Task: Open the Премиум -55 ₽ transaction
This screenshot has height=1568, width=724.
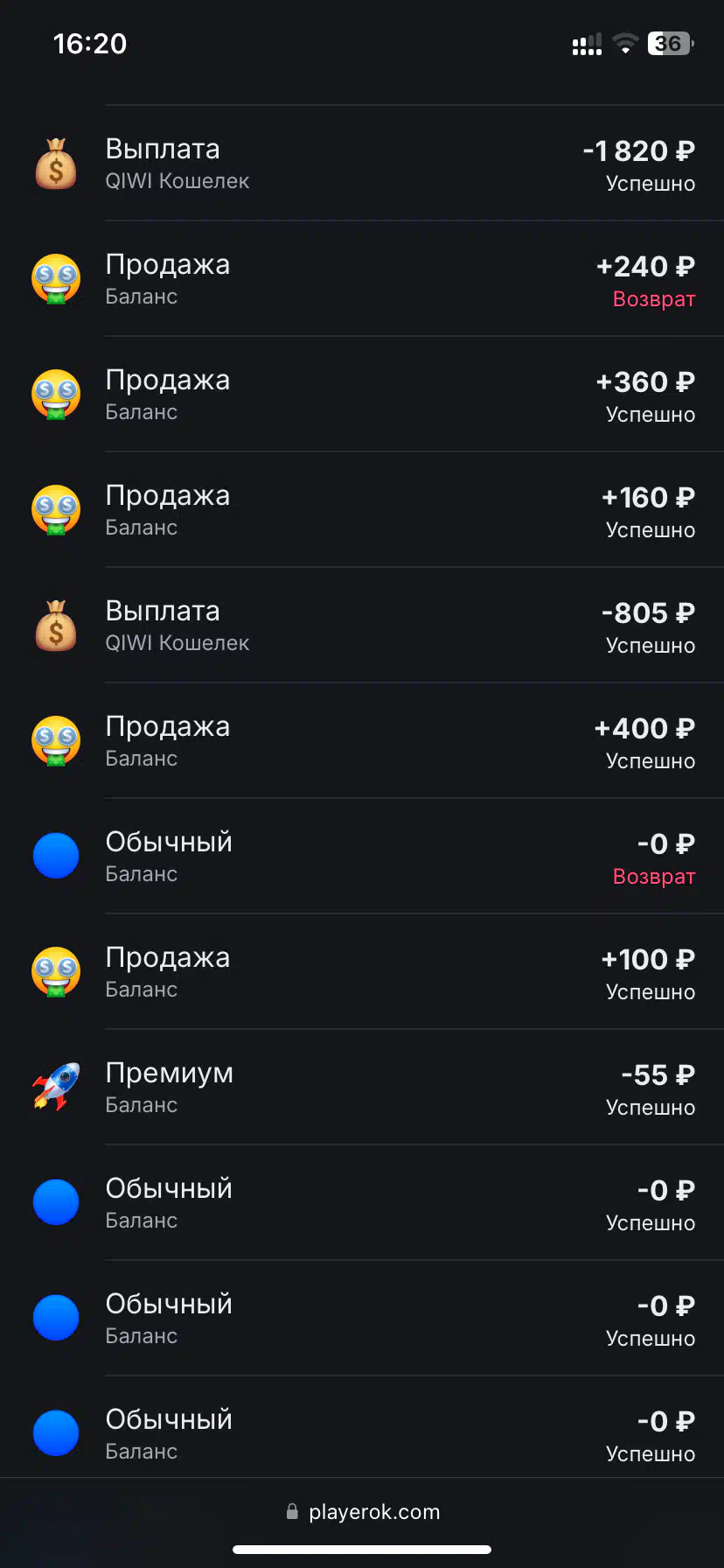Action: (362, 1088)
